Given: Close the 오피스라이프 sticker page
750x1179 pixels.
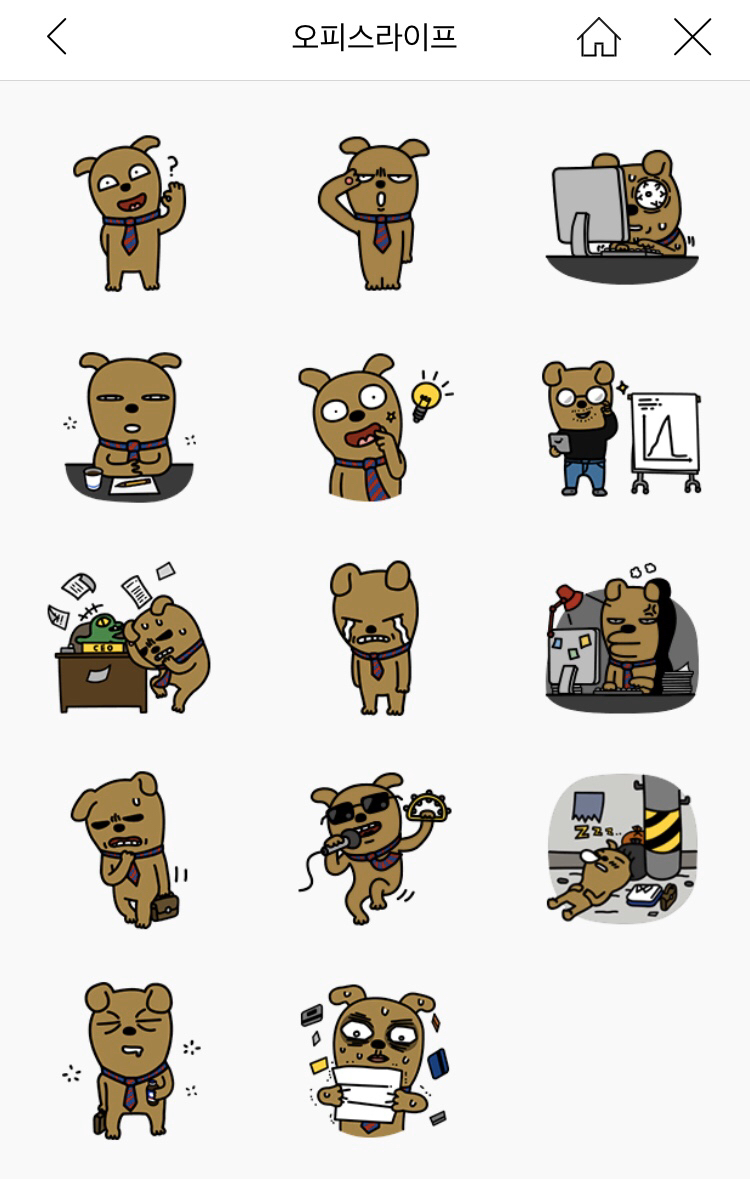Looking at the screenshot, I should (692, 37).
